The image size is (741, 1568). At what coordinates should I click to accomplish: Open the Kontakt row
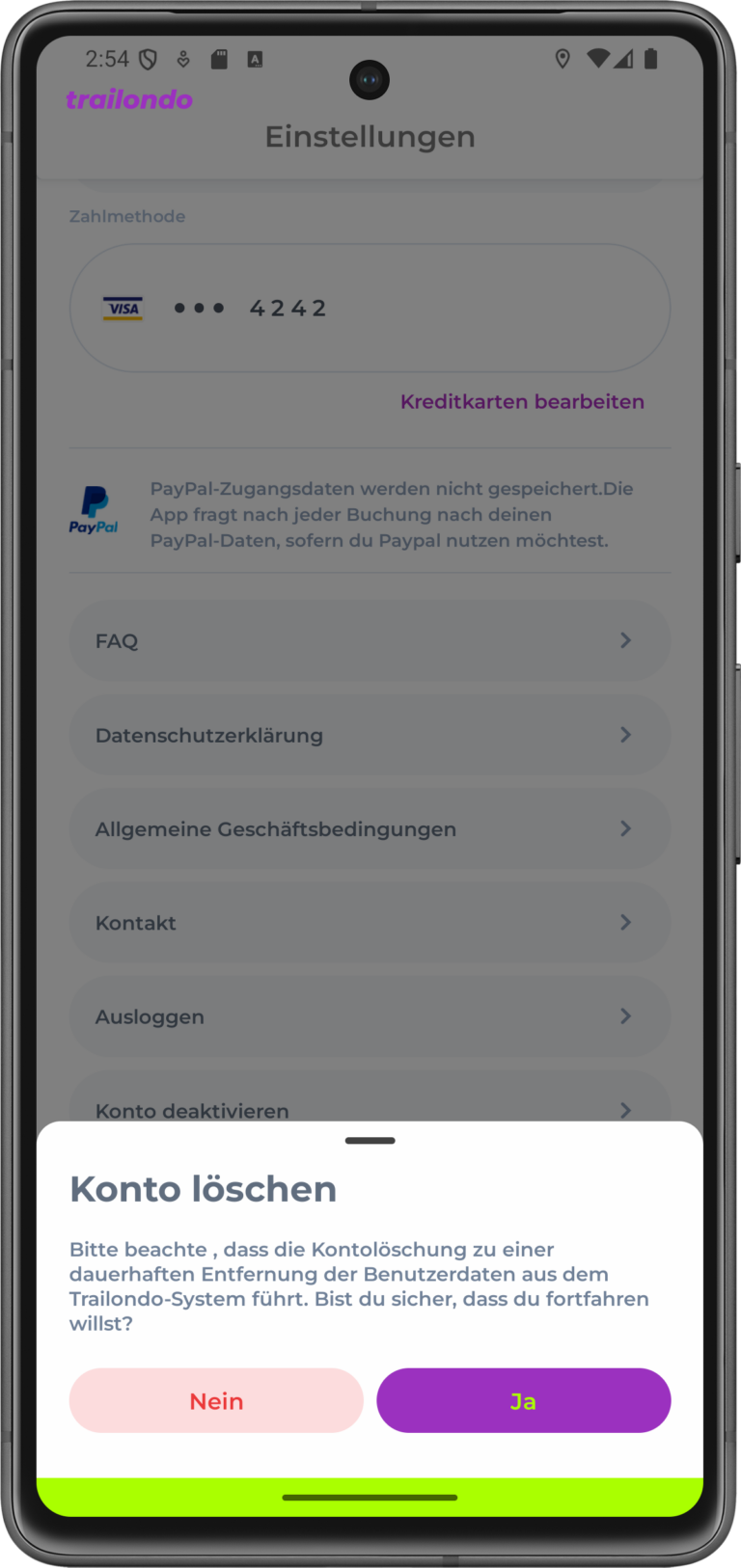(370, 922)
